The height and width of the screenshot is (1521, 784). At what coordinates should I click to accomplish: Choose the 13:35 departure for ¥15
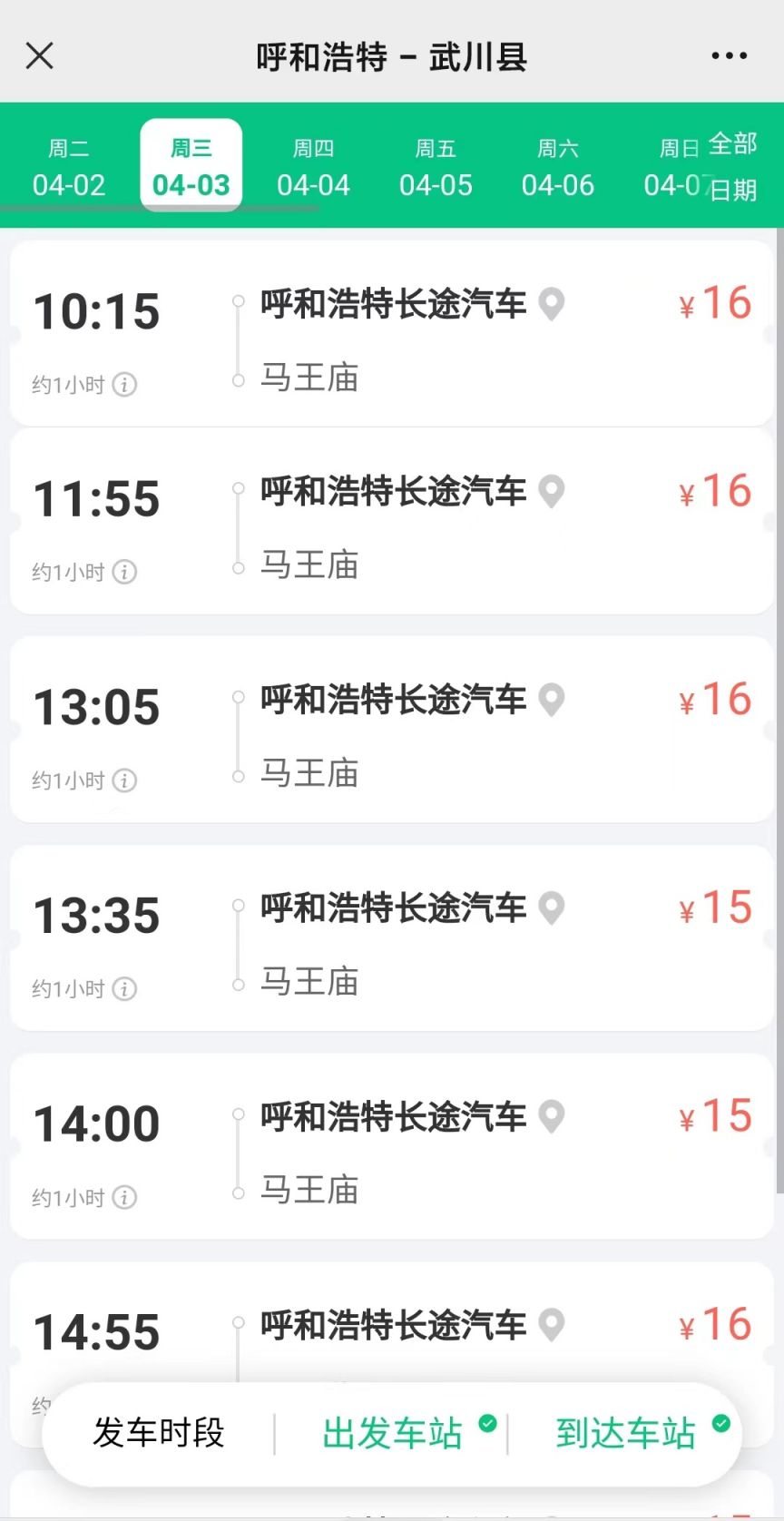[391, 937]
